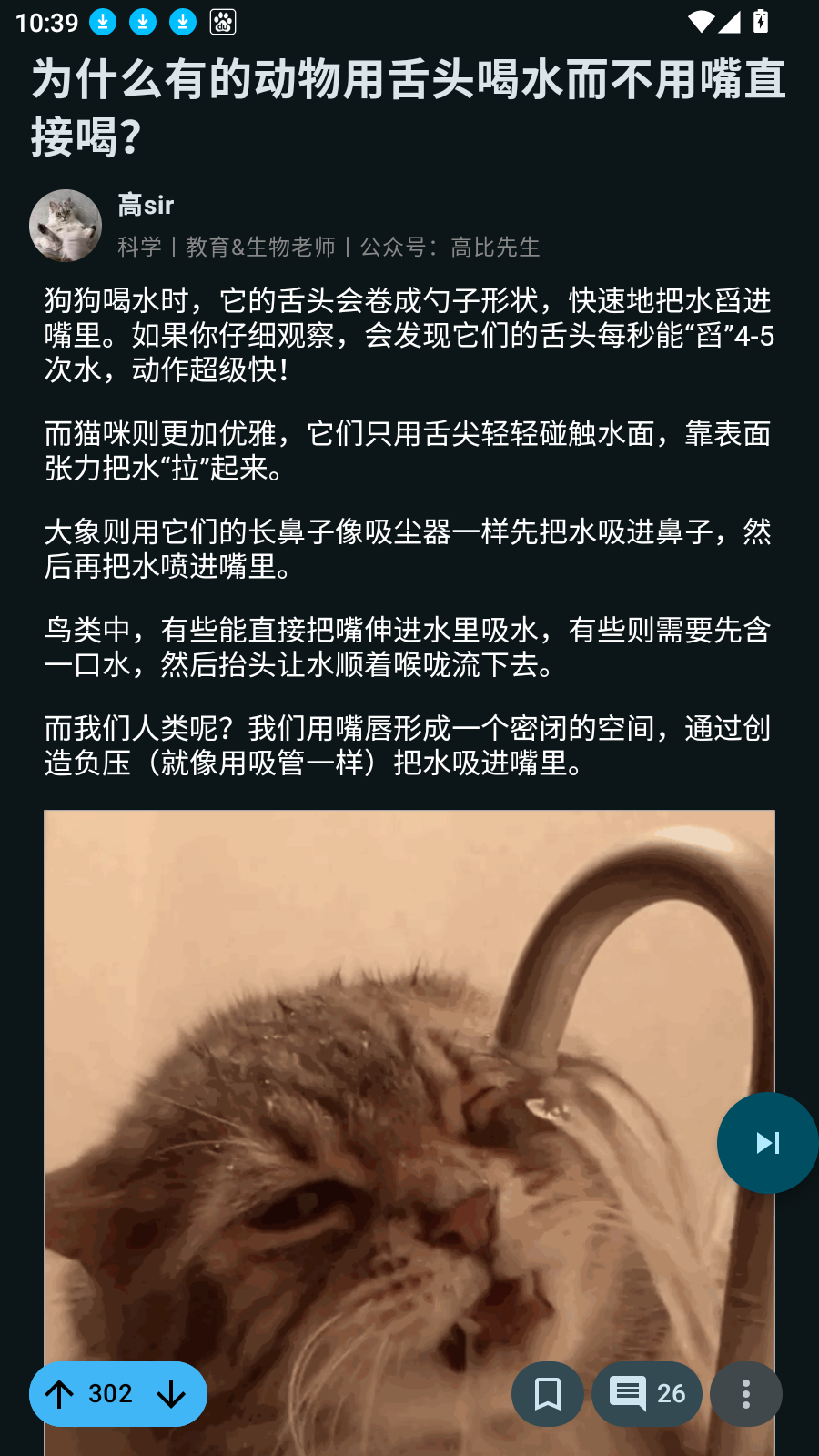View author 高sir's name
Screen dimensions: 819x1456
[x=146, y=206]
